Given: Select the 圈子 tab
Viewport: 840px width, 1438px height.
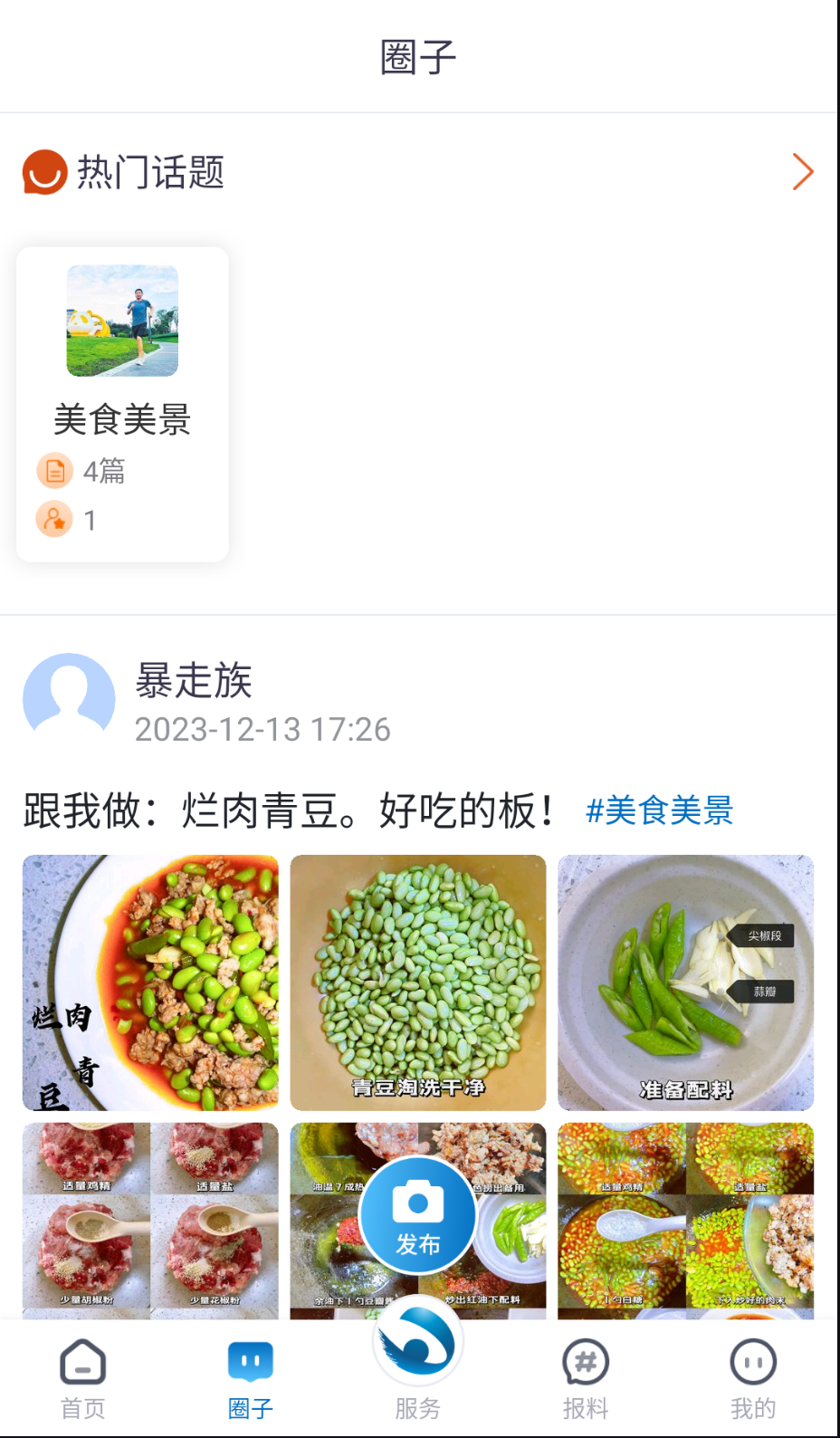Looking at the screenshot, I should click(x=251, y=1378).
